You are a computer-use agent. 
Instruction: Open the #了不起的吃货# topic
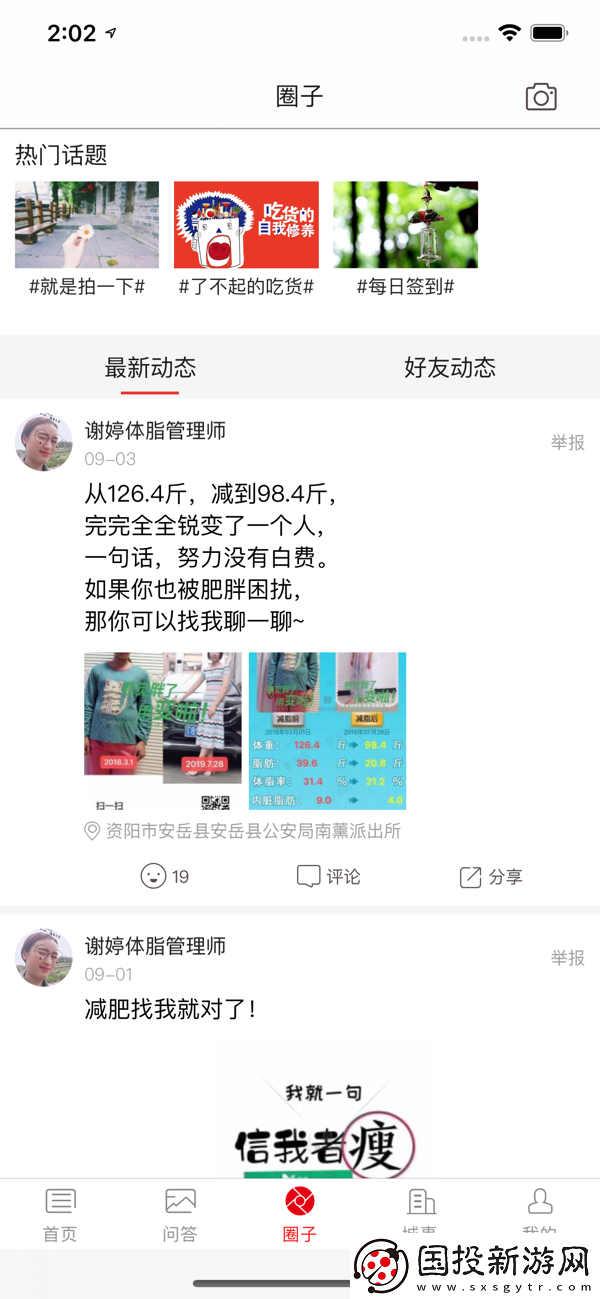tap(246, 225)
